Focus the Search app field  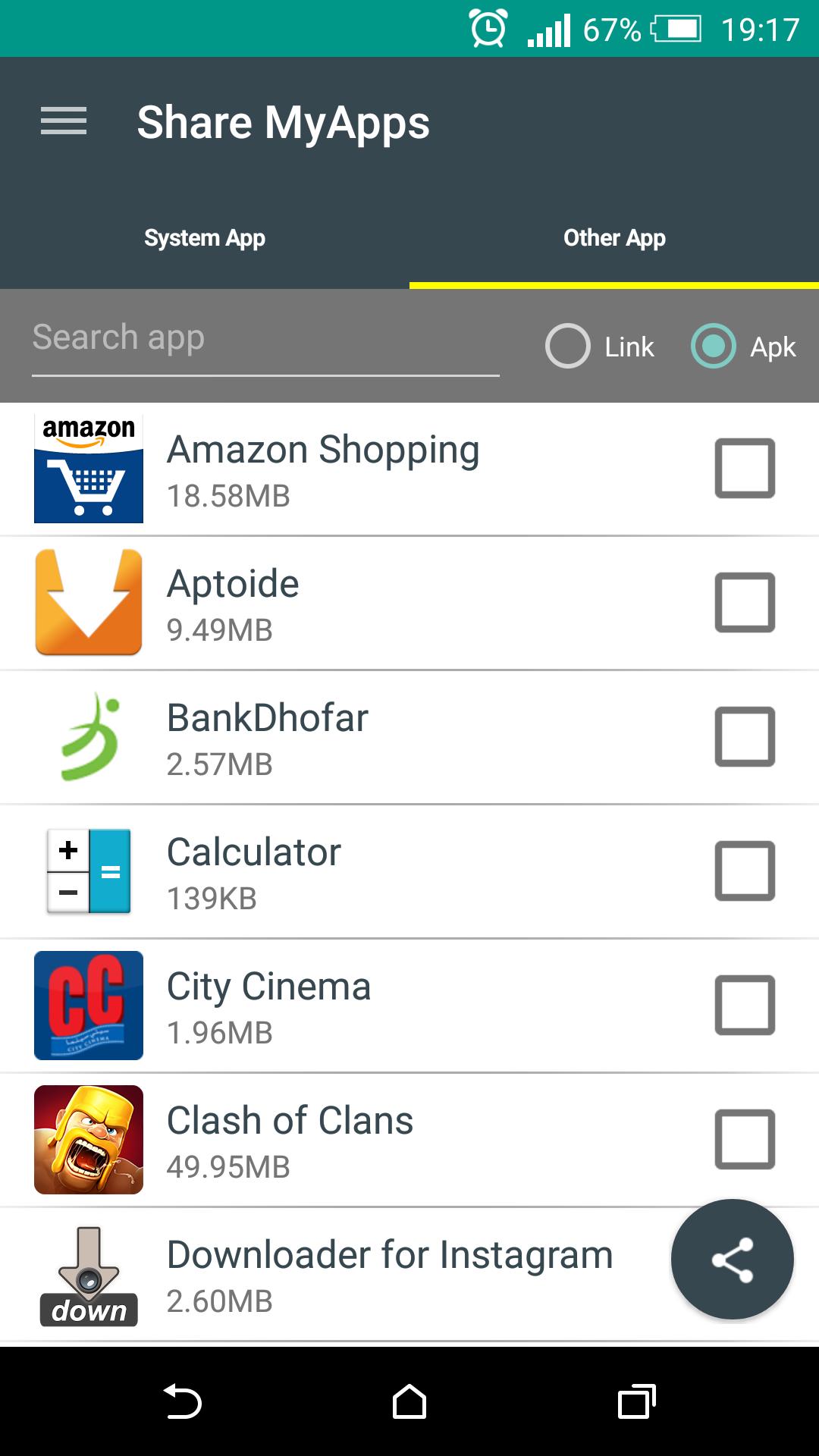click(x=265, y=338)
